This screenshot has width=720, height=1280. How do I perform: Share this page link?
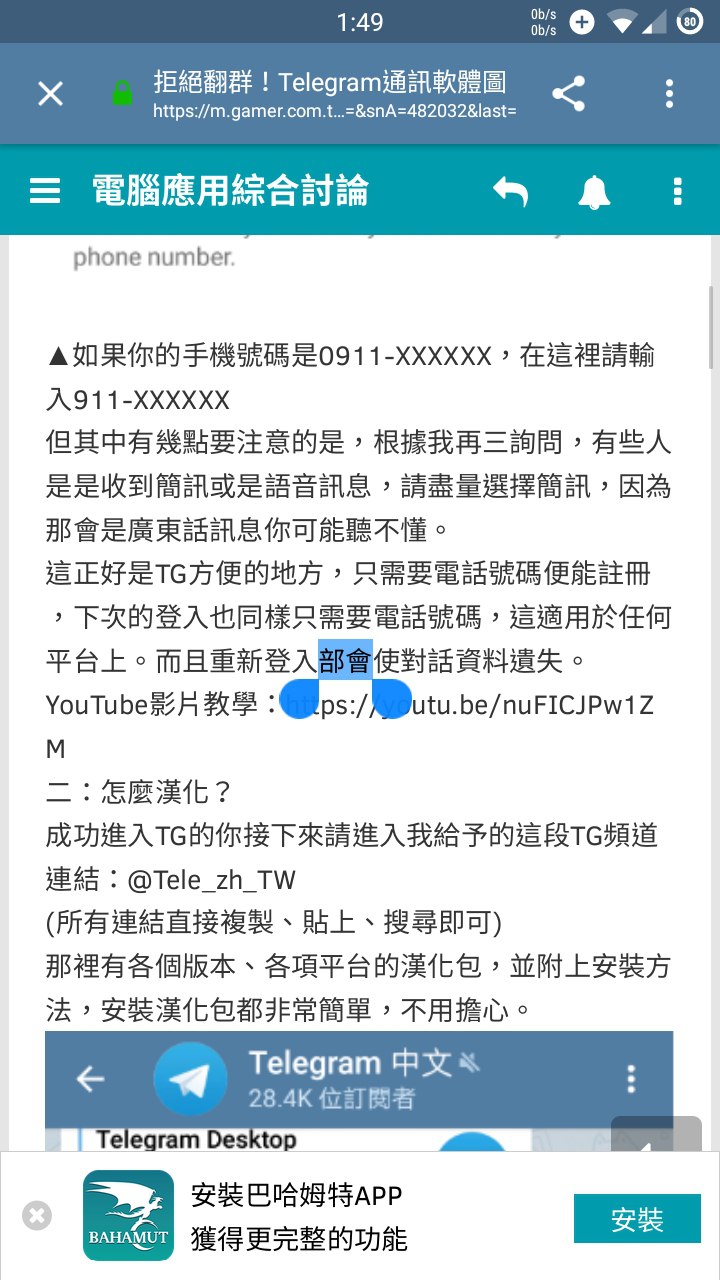568,94
